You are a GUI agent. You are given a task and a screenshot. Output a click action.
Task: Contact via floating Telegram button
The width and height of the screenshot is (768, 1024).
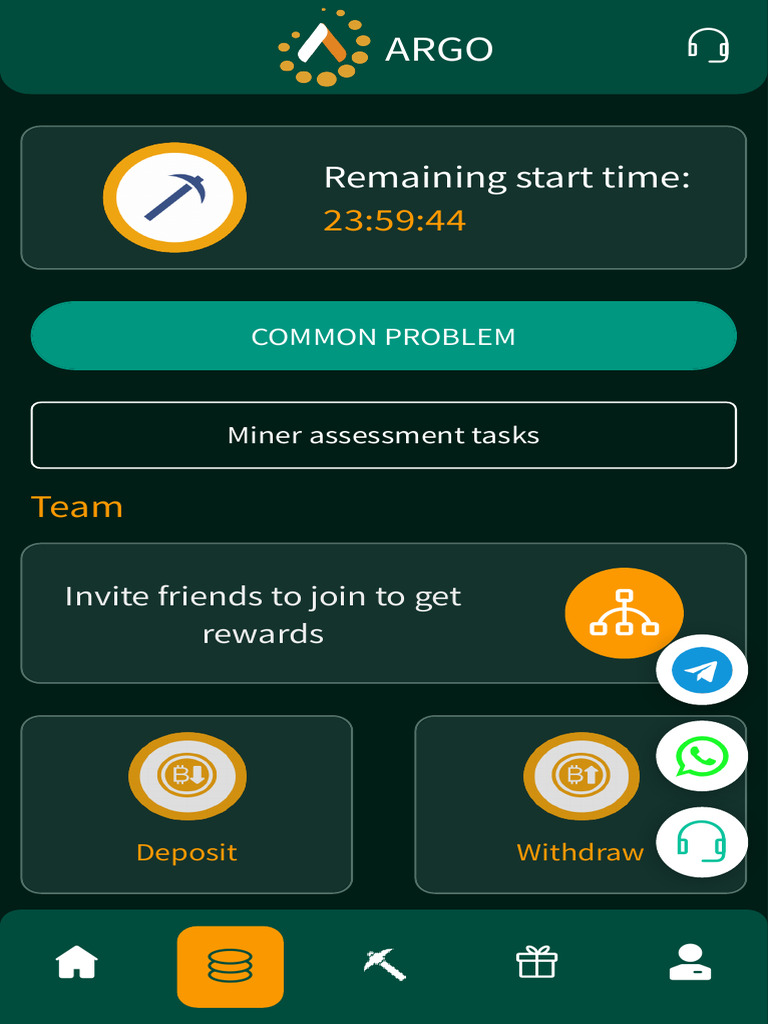click(x=702, y=671)
